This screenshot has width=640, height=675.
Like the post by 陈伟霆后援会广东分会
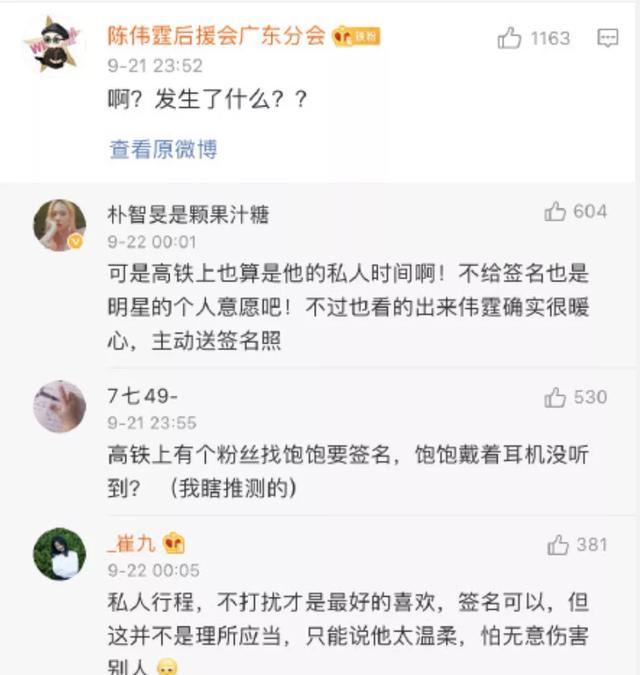510,39
